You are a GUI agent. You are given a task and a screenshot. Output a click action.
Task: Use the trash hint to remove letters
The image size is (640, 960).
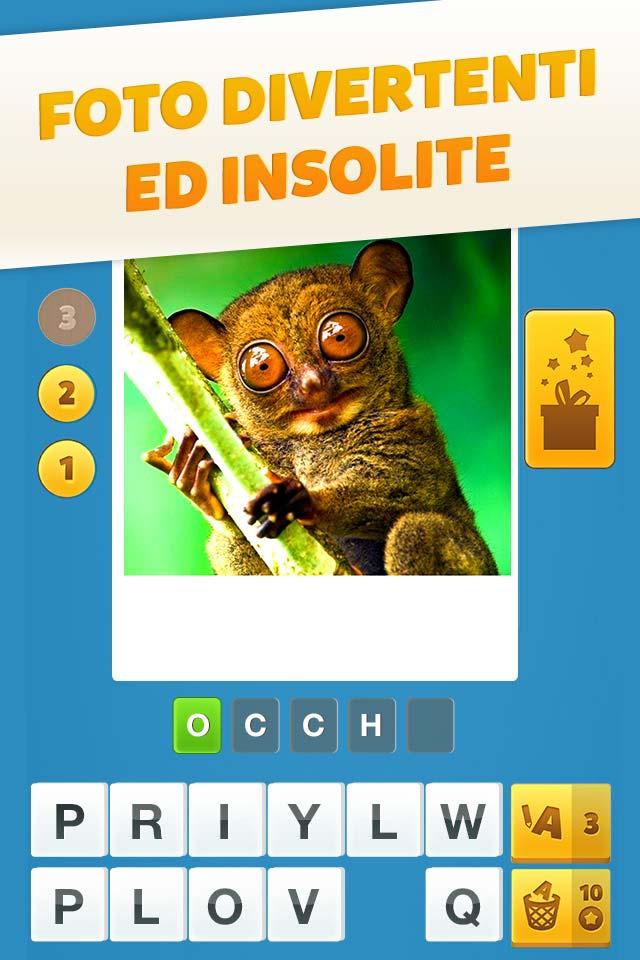[x=561, y=907]
